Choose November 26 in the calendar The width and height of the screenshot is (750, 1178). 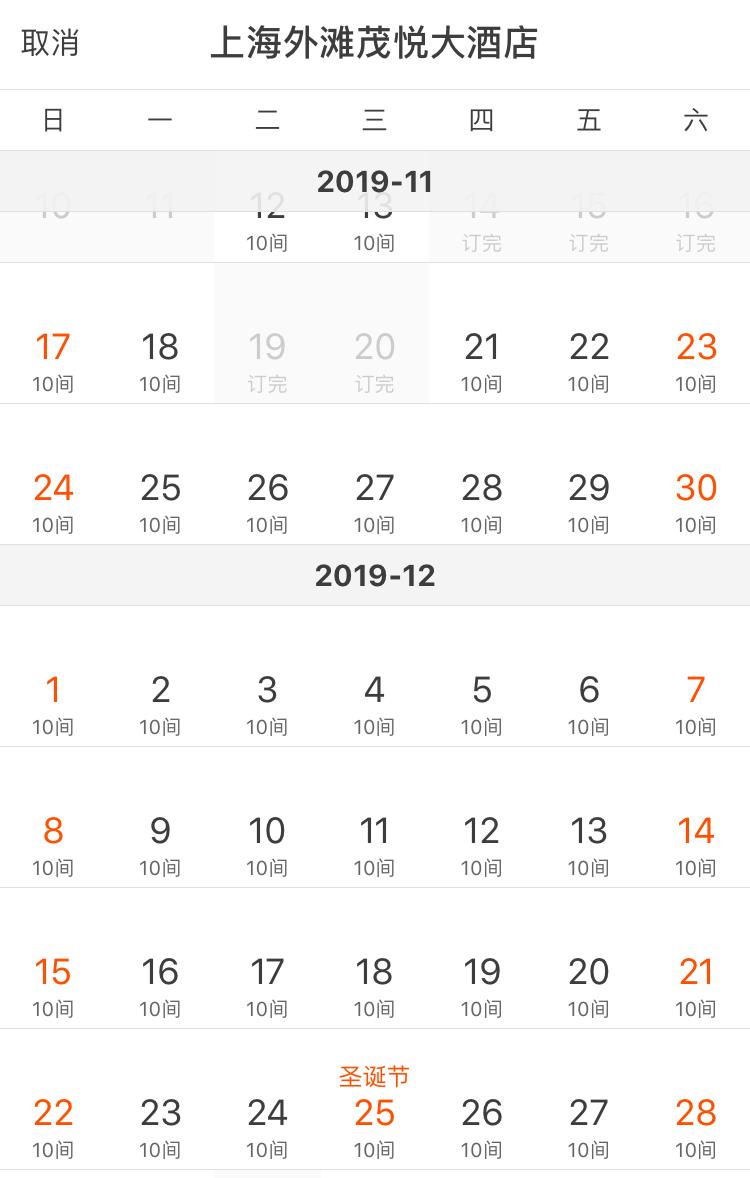[x=267, y=501]
